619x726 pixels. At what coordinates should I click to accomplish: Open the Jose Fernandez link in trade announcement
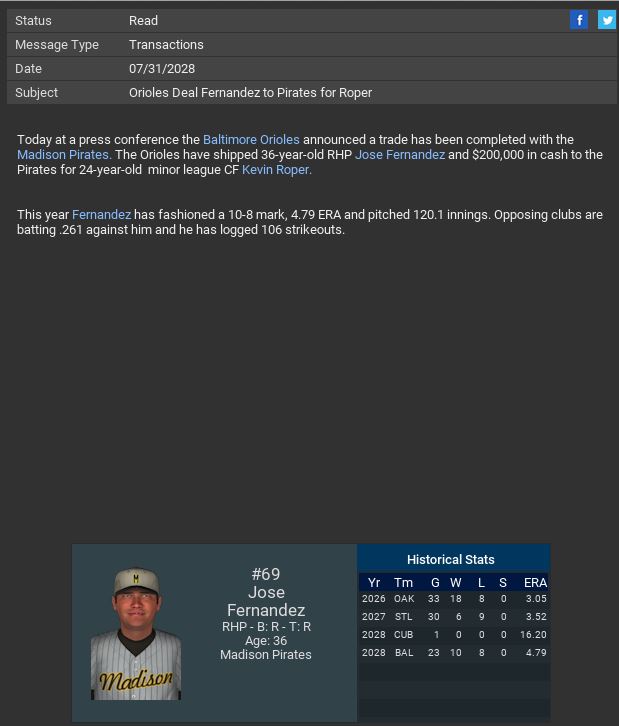[x=400, y=155]
